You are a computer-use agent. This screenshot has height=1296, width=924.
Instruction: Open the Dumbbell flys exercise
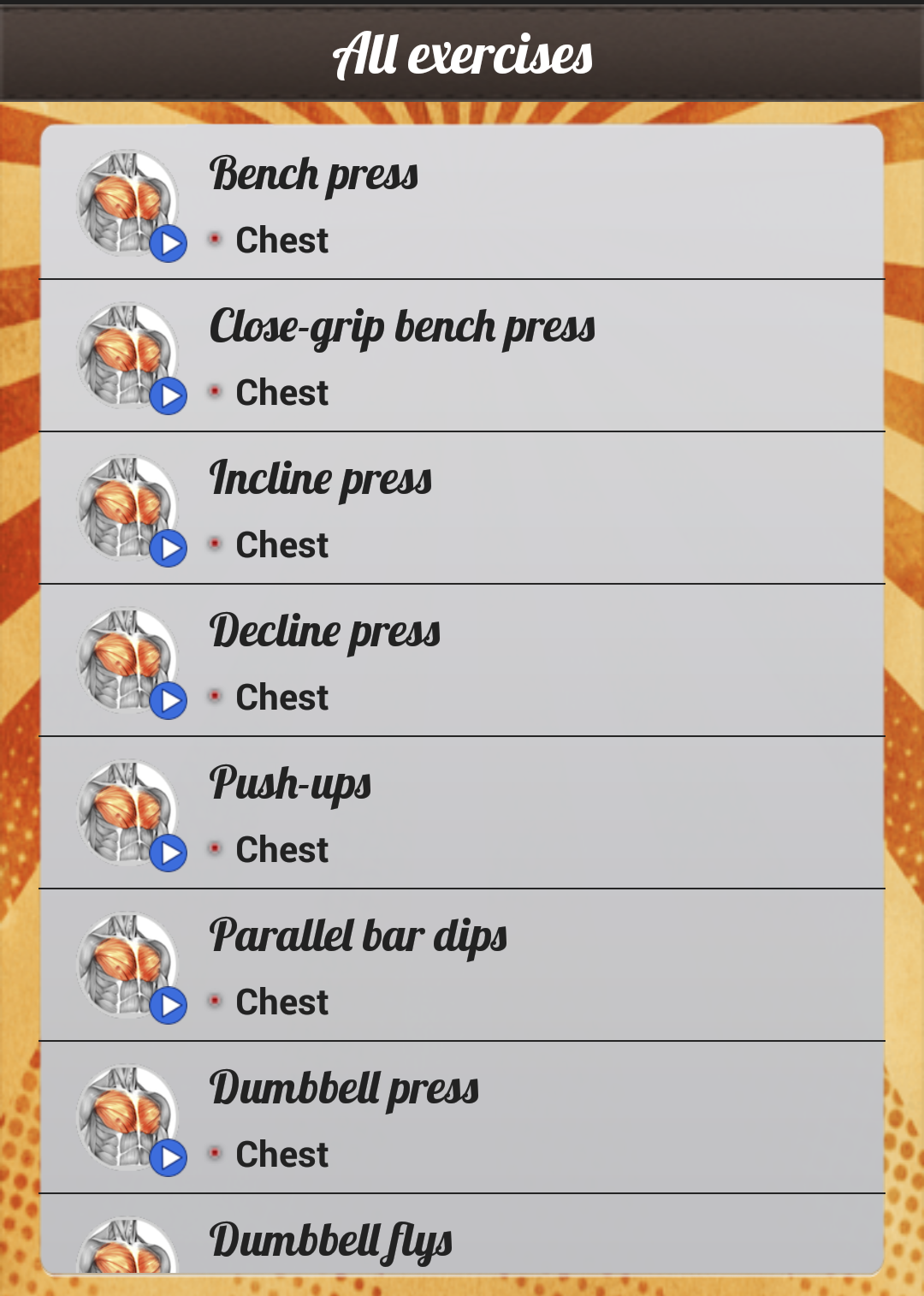462,1240
